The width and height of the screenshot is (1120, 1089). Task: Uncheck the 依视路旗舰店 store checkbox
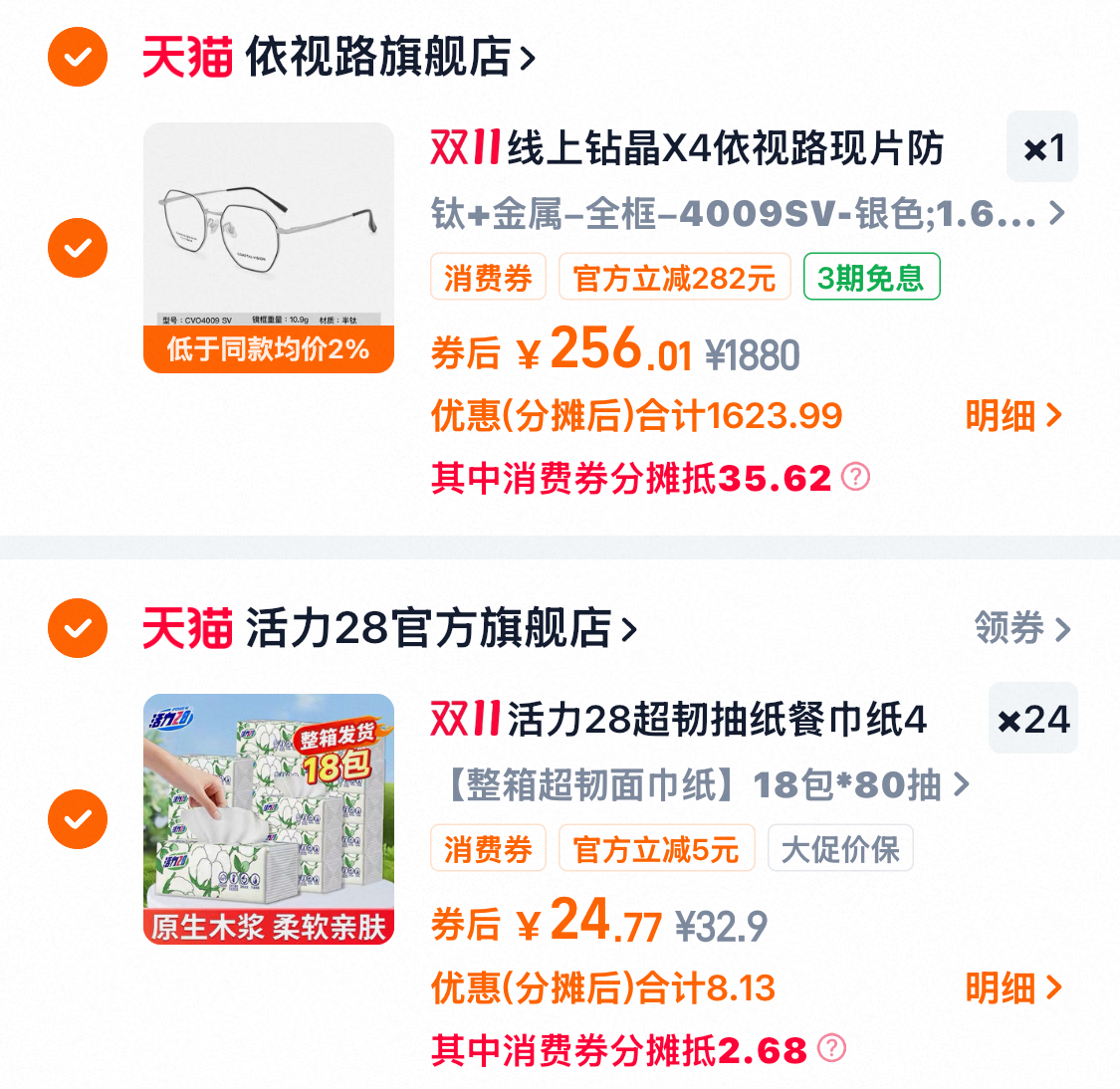coord(78,57)
